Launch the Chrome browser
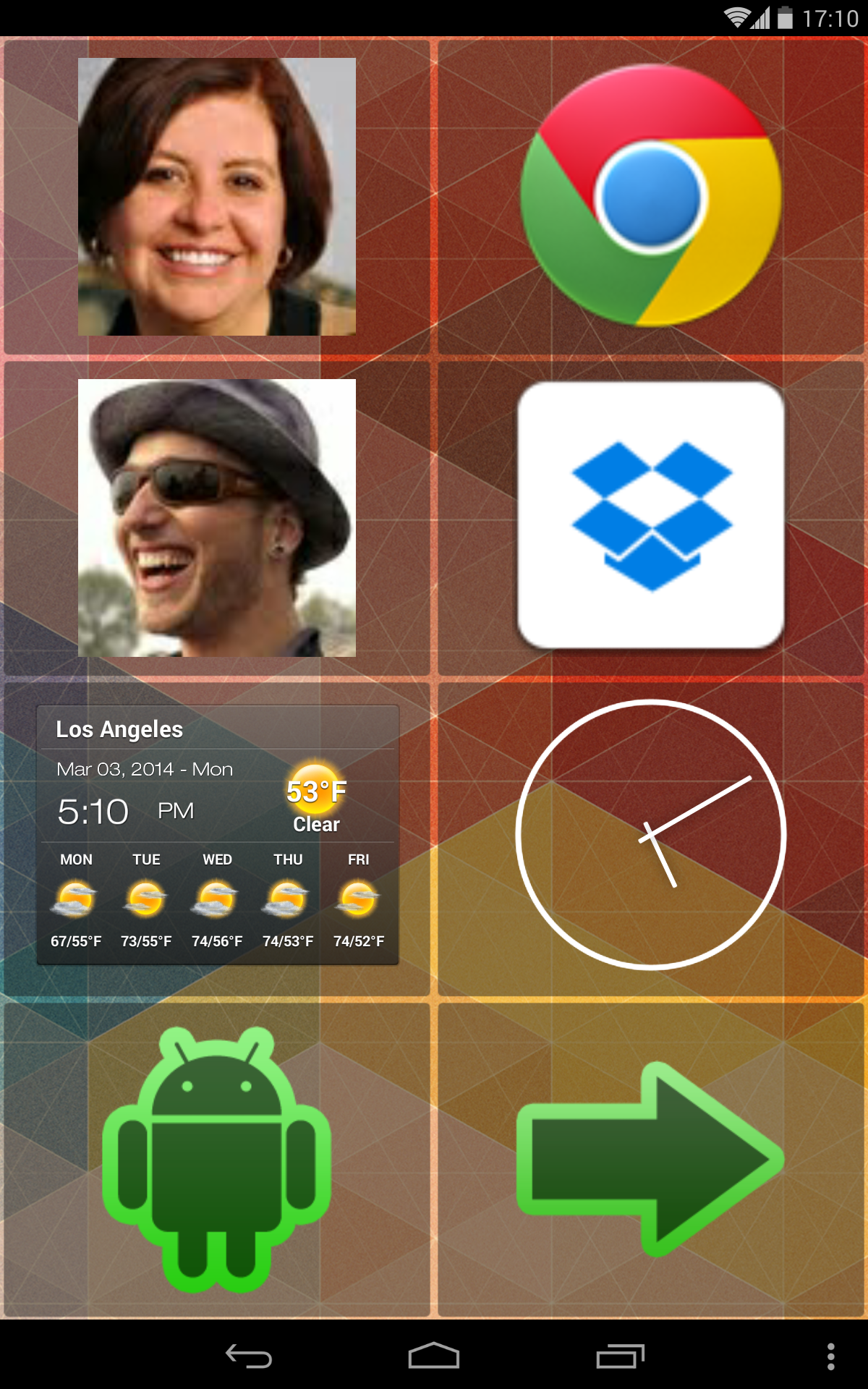This screenshot has width=868, height=1389. coord(651,195)
